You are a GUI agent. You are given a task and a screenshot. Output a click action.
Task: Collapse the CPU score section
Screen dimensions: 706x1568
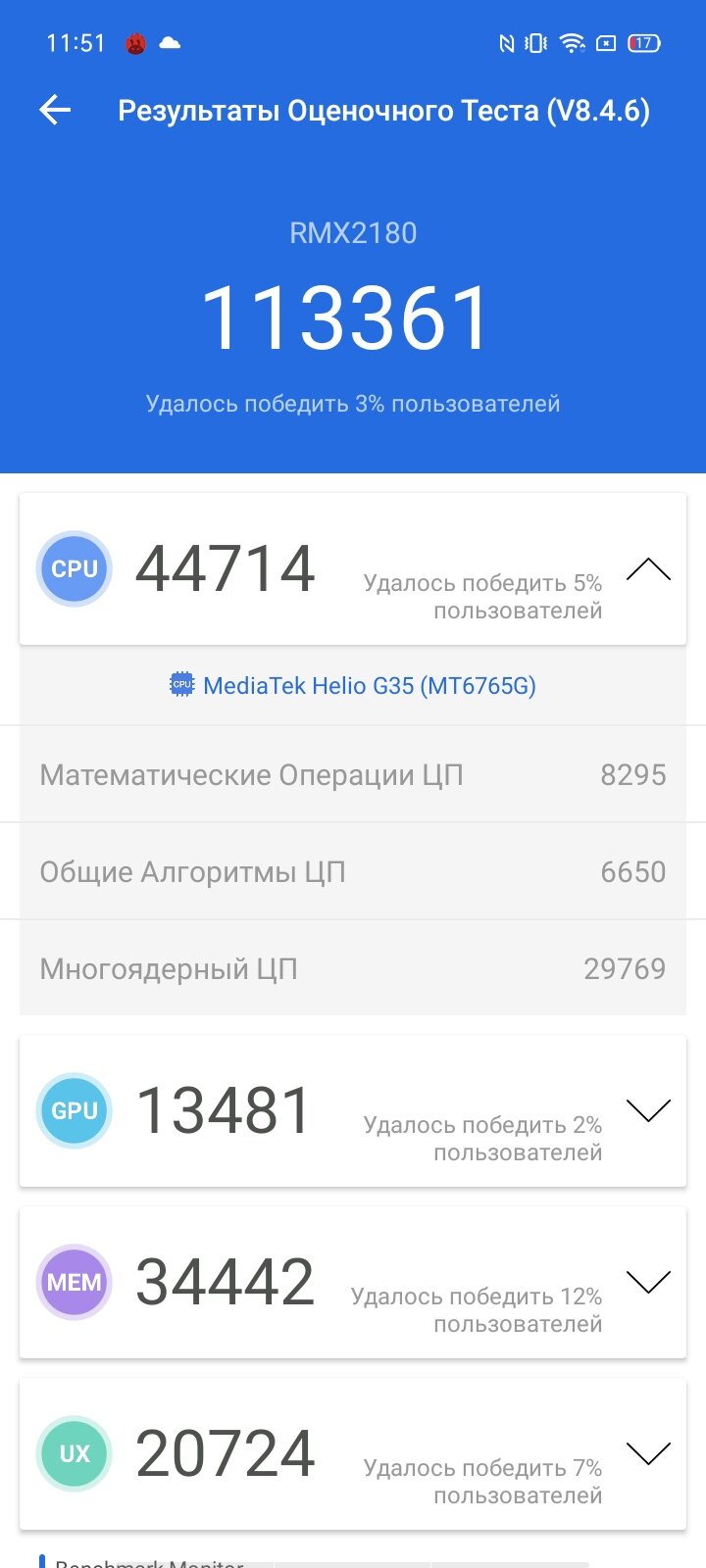648,569
